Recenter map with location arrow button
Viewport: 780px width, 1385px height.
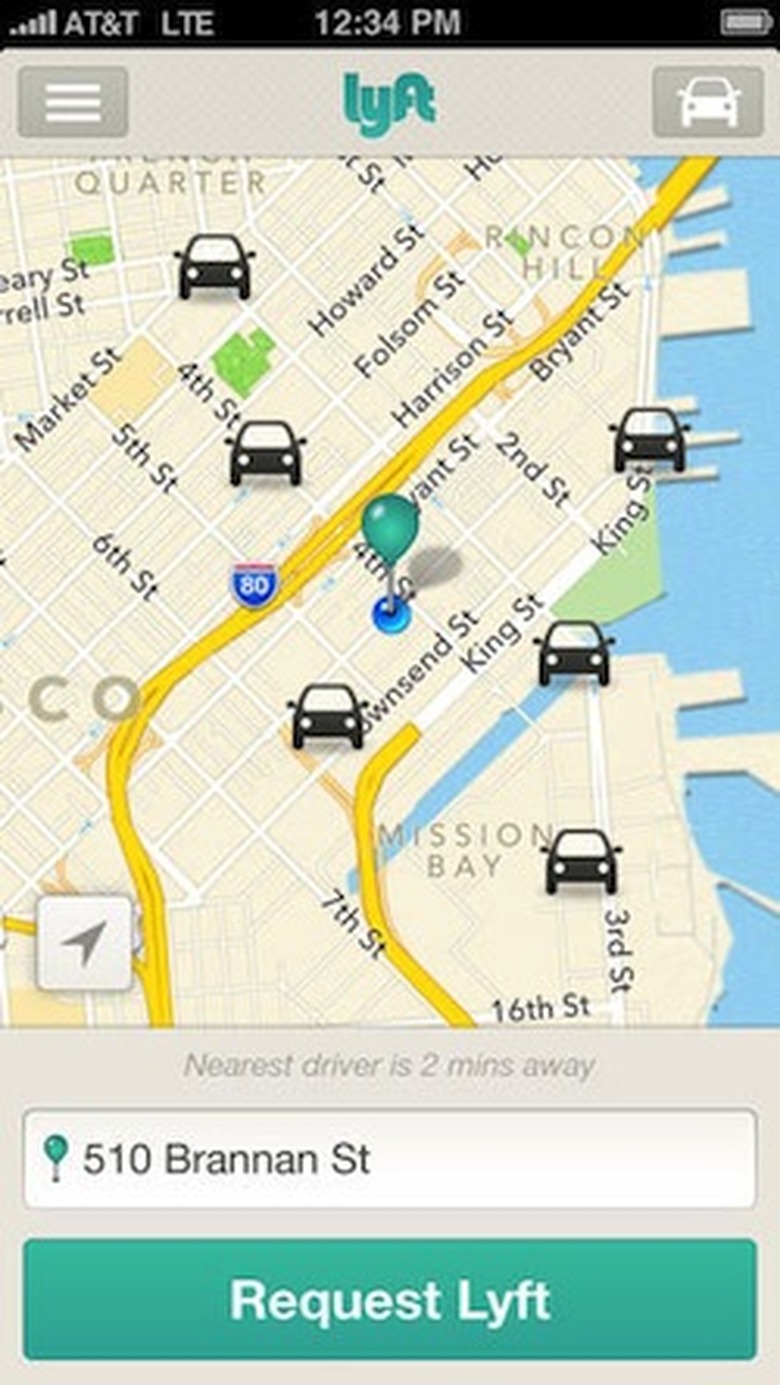tap(85, 943)
